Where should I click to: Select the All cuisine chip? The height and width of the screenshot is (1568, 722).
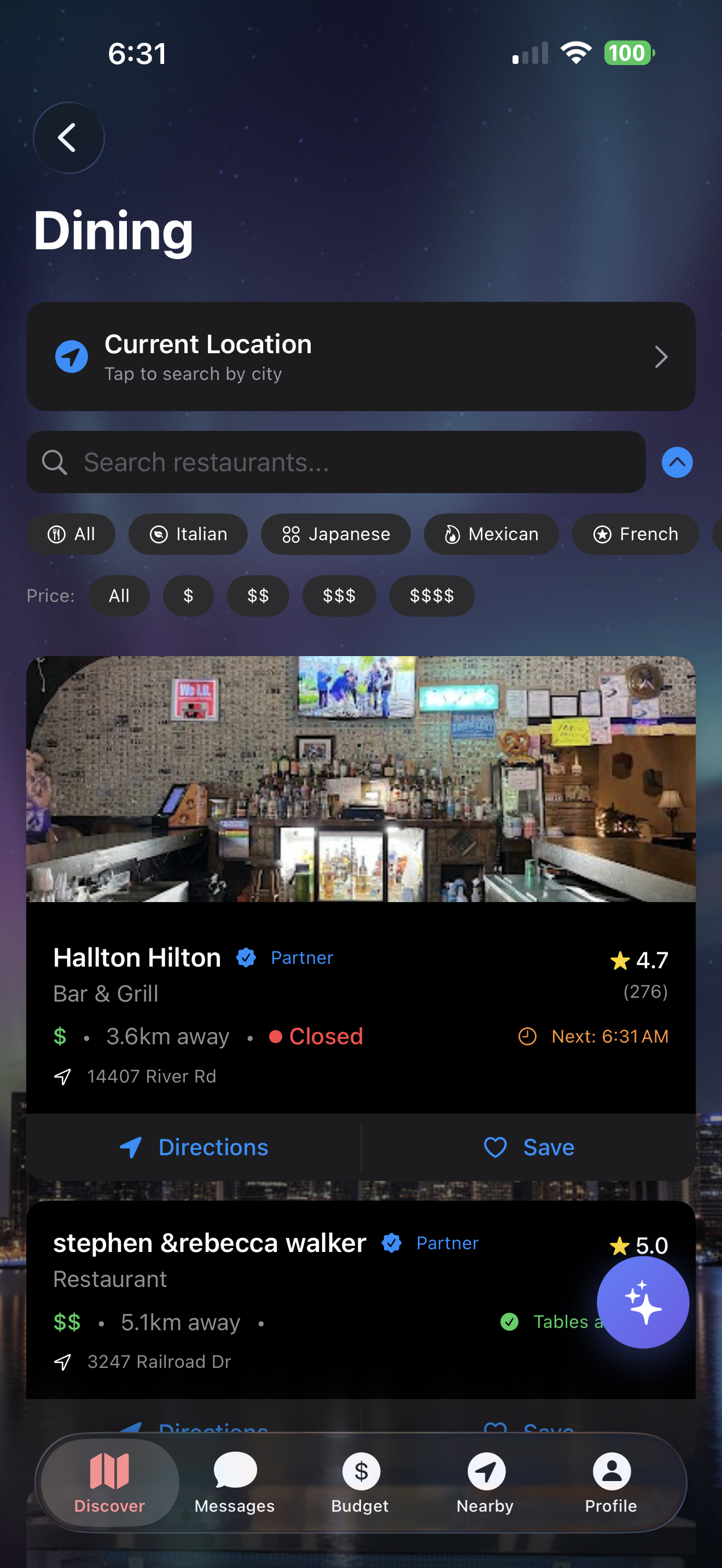click(x=71, y=535)
